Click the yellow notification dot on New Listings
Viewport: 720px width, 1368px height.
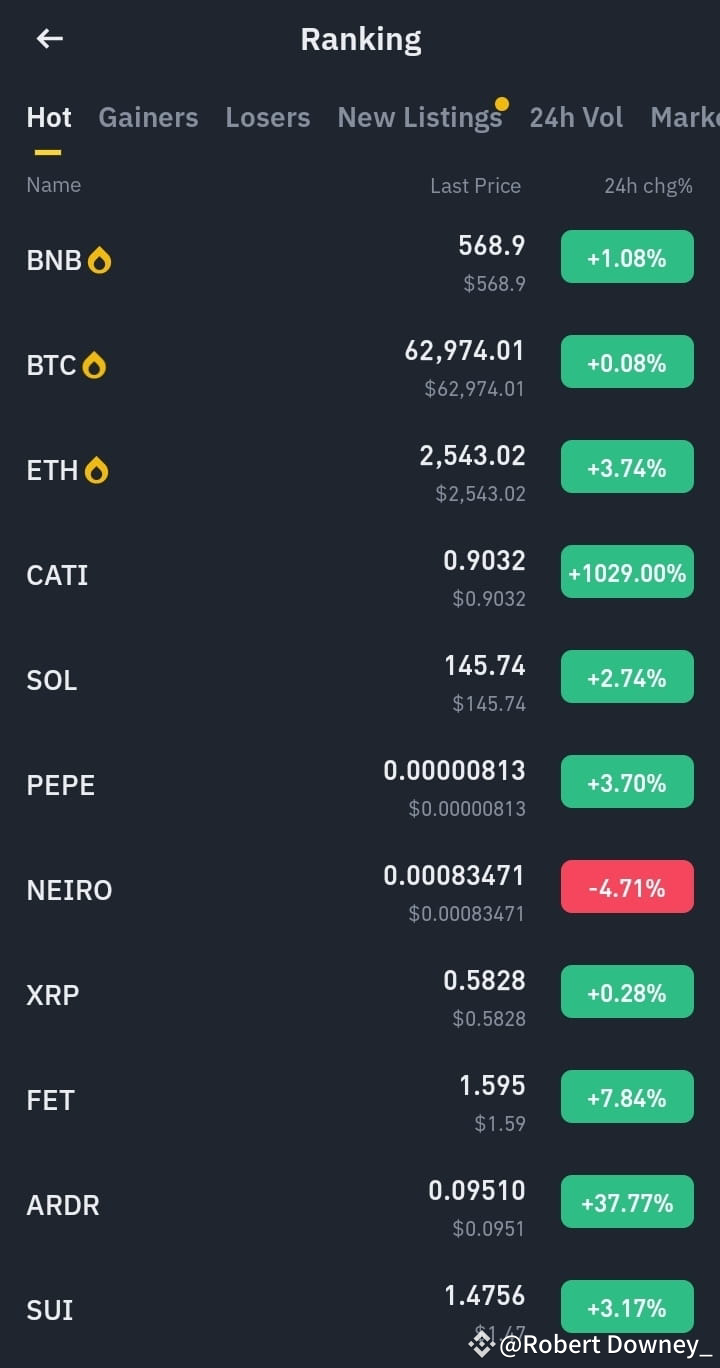[501, 103]
